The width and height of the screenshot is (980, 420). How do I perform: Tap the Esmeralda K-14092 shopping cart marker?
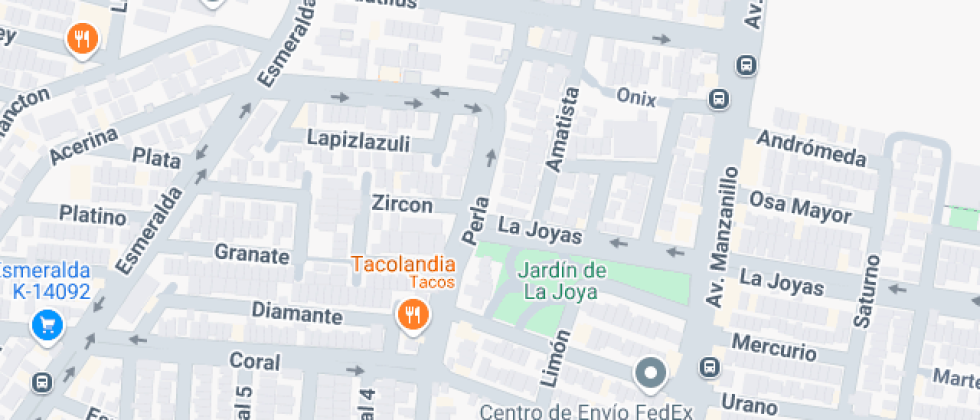[x=46, y=325]
